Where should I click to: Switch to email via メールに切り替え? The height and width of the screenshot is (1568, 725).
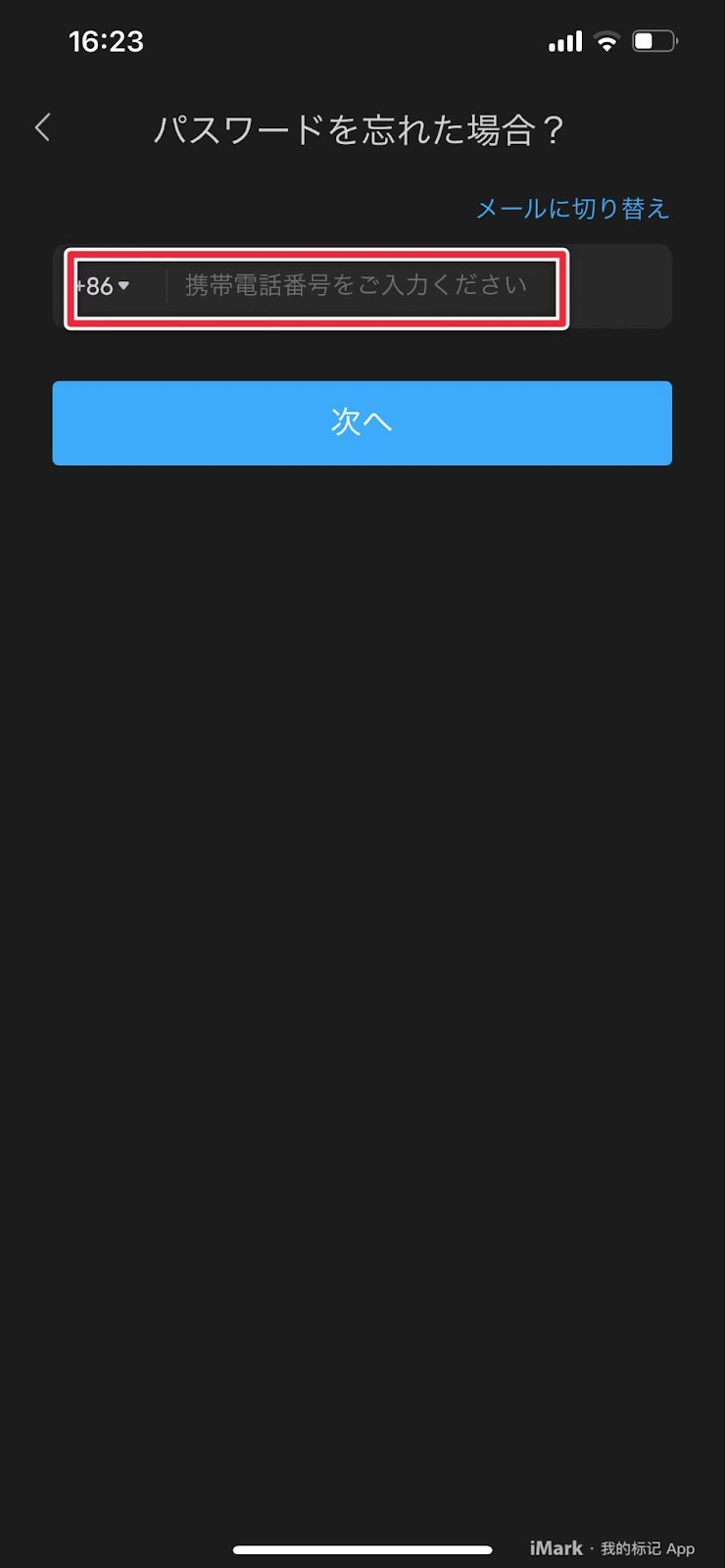click(x=572, y=209)
